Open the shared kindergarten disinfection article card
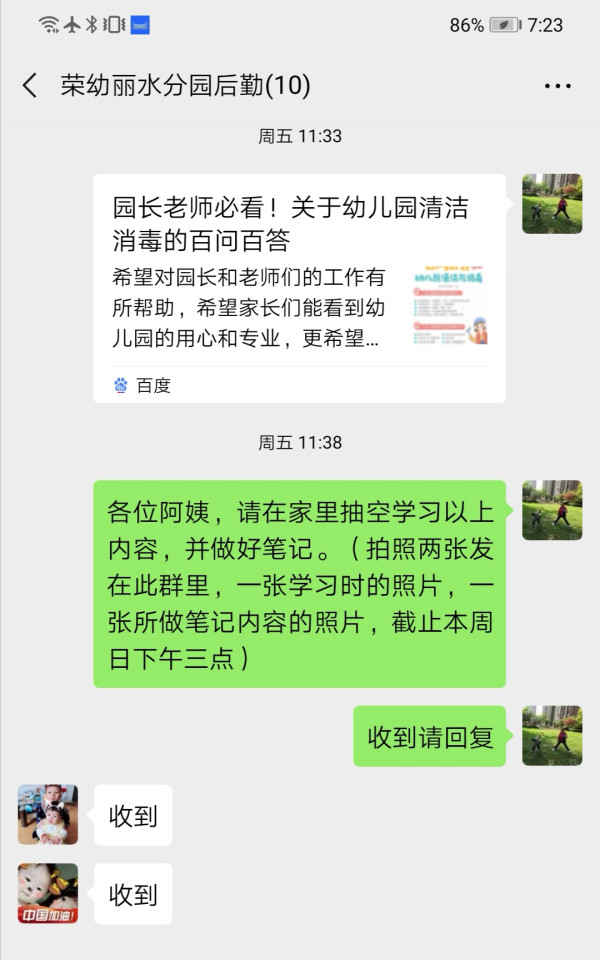Image resolution: width=600 pixels, height=960 pixels. pyautogui.click(x=299, y=288)
